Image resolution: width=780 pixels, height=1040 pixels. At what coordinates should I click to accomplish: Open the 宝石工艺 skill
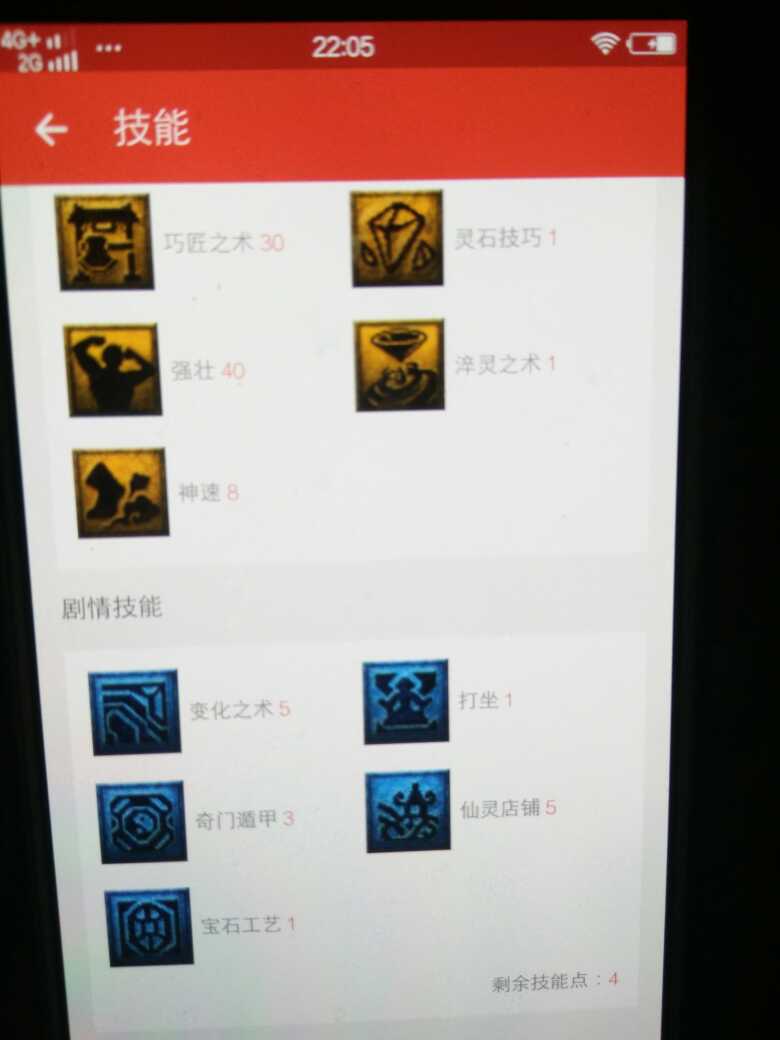tap(149, 927)
